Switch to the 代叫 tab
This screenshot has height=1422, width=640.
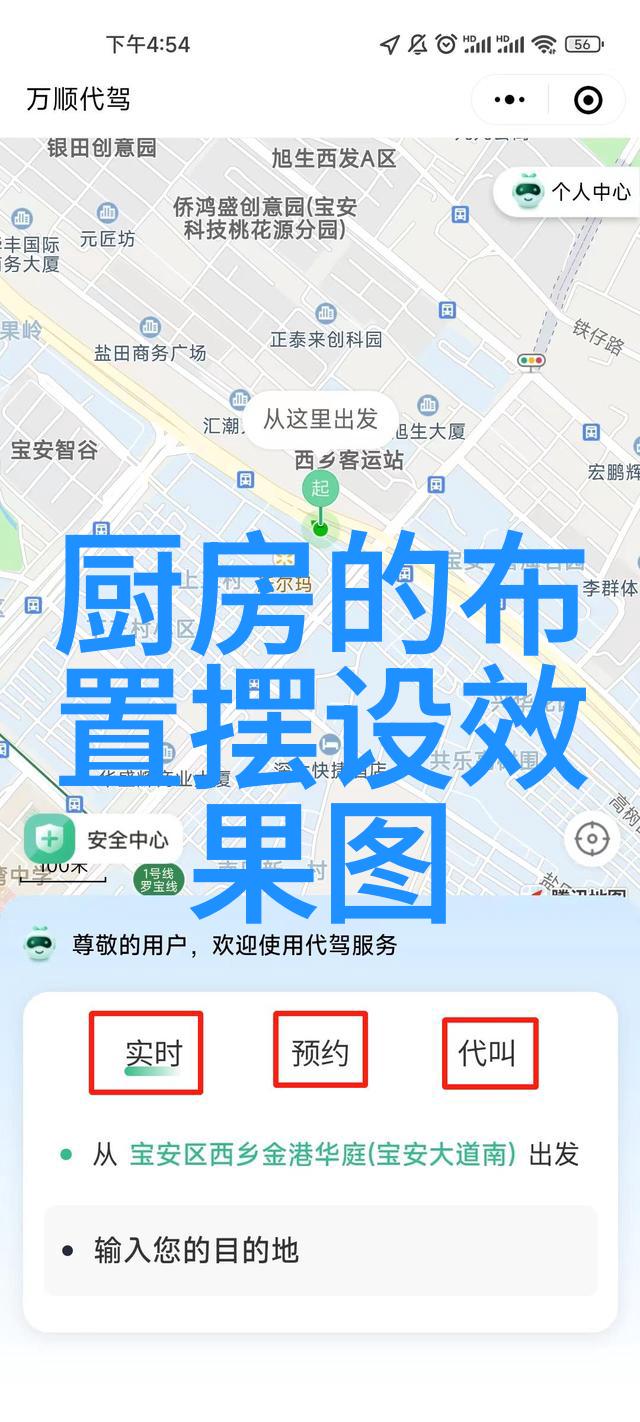(x=488, y=1052)
